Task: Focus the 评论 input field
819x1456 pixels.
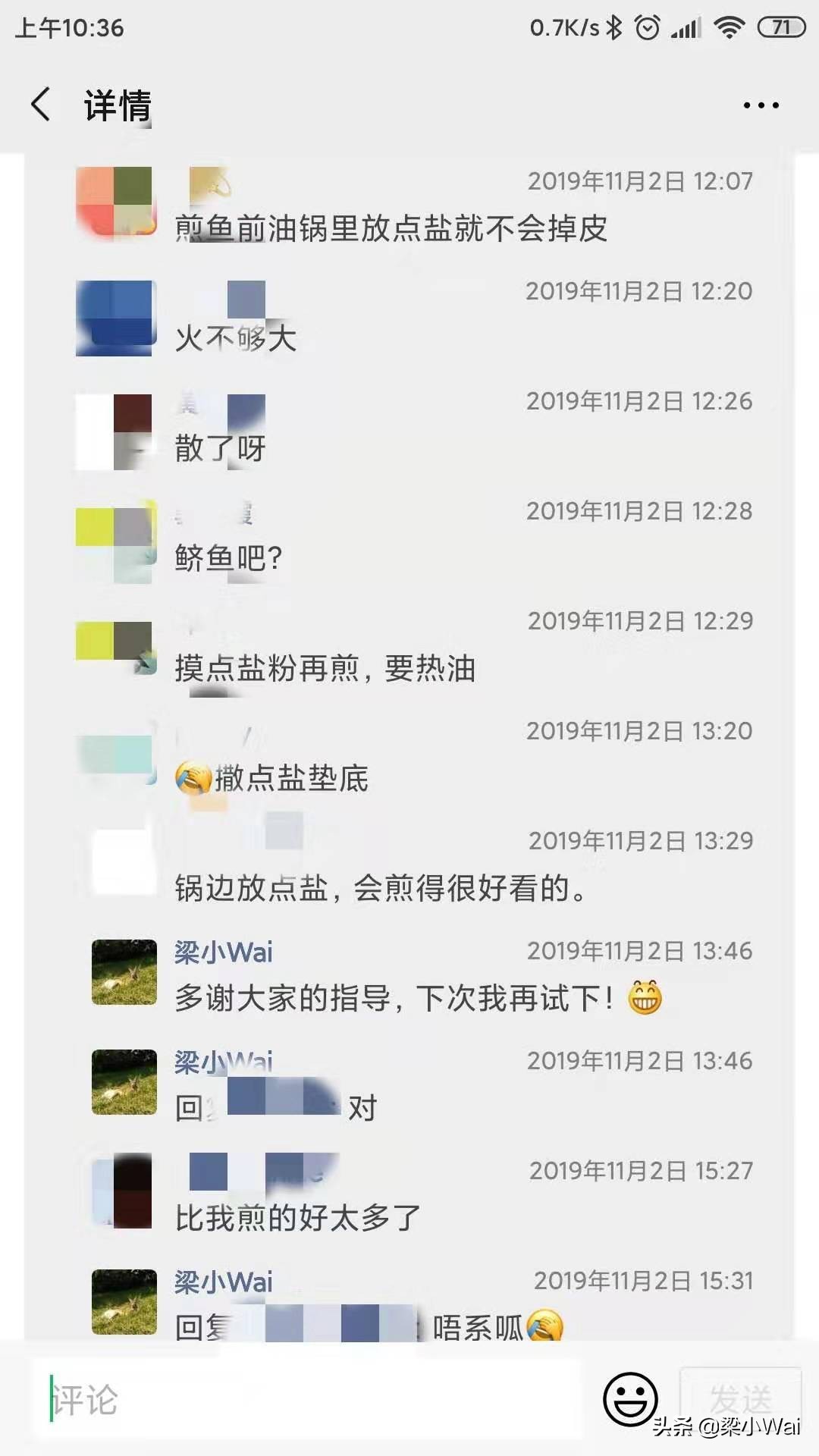Action: point(303,1399)
